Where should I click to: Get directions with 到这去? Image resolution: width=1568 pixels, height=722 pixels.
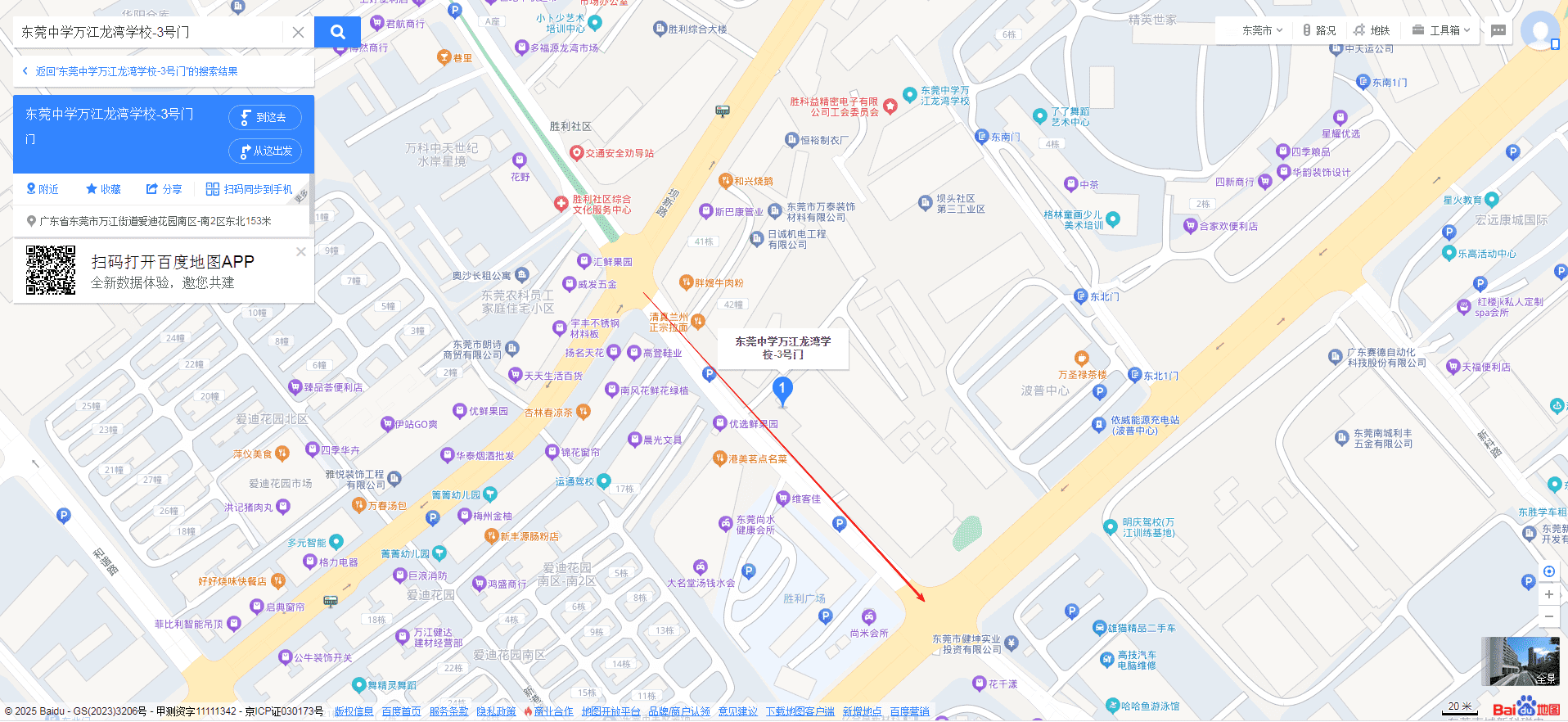pos(264,117)
